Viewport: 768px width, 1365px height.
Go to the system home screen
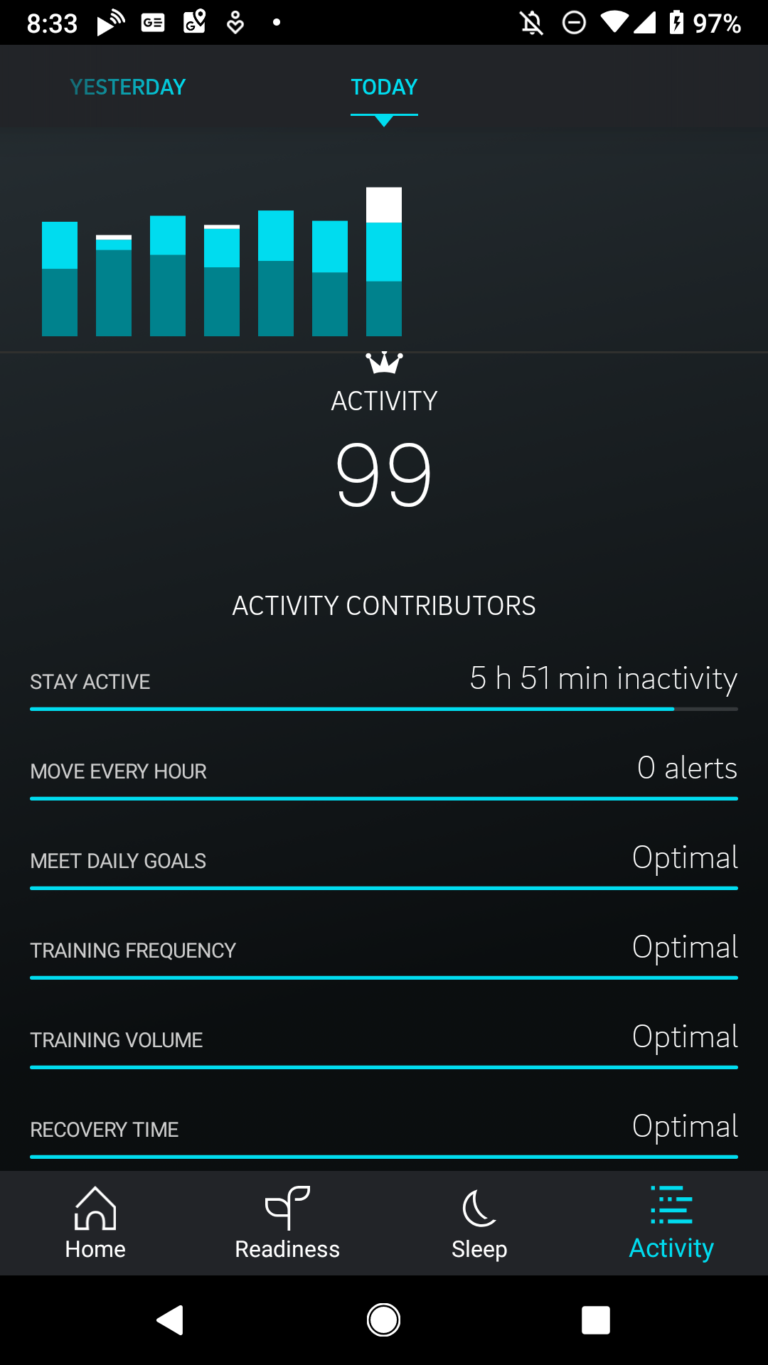coord(383,1320)
